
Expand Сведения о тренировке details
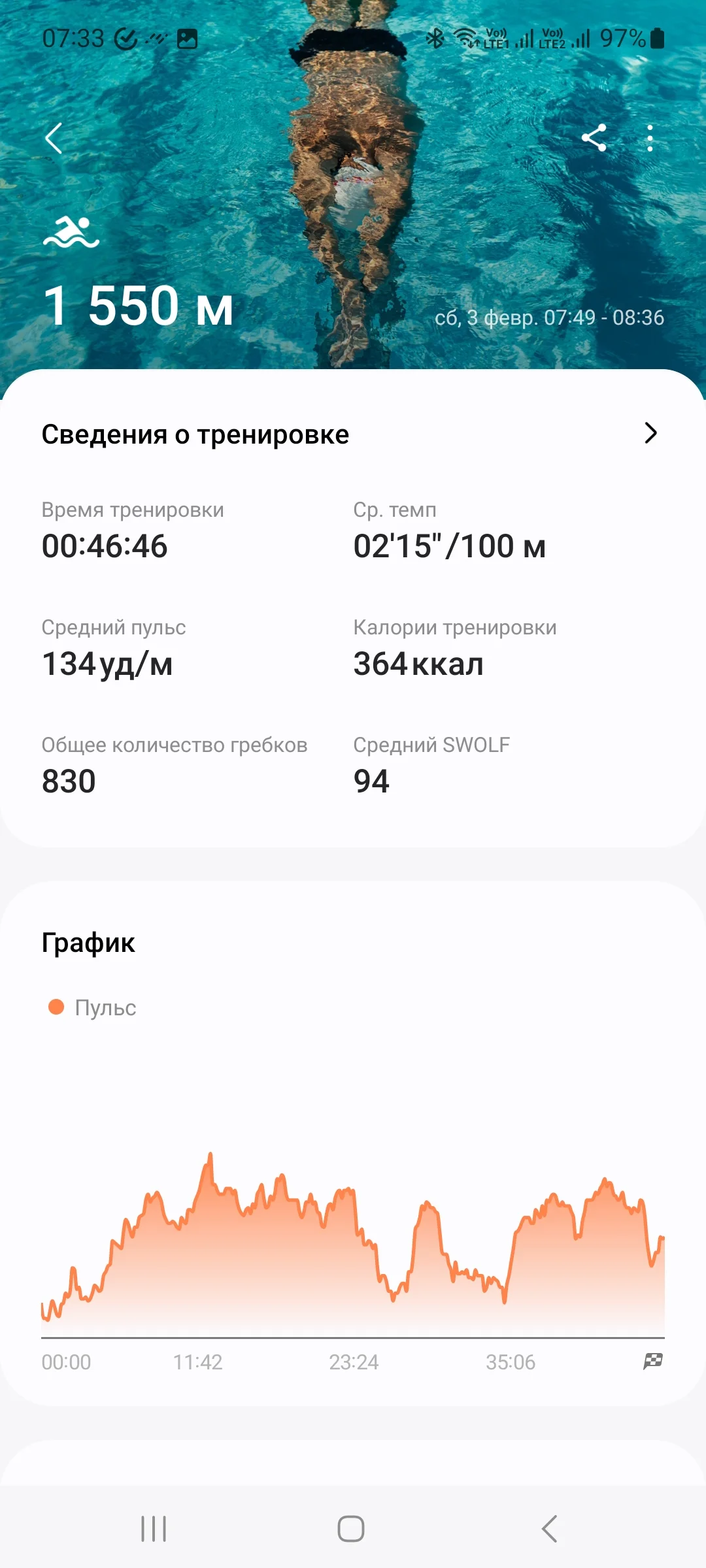(650, 433)
